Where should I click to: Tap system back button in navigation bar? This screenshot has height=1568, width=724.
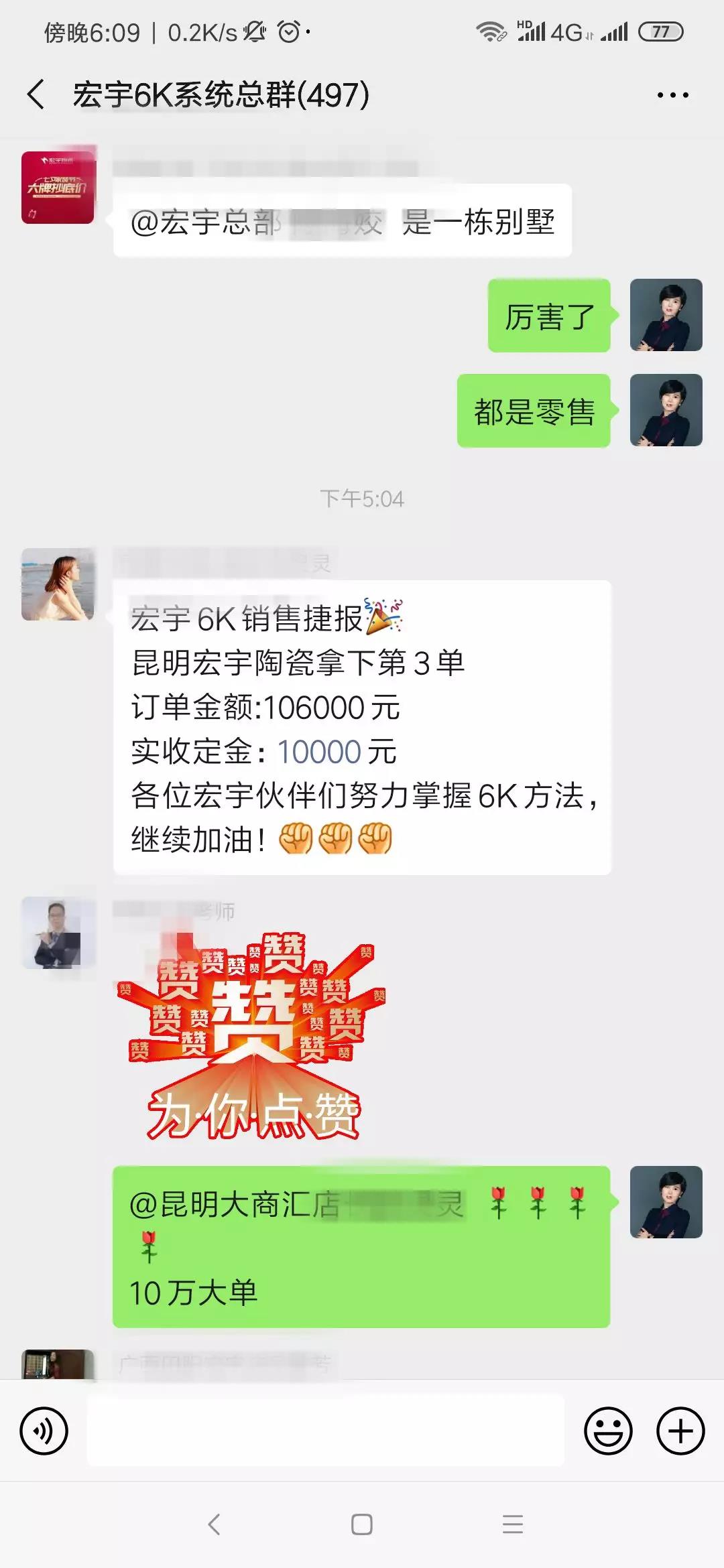[x=215, y=1524]
